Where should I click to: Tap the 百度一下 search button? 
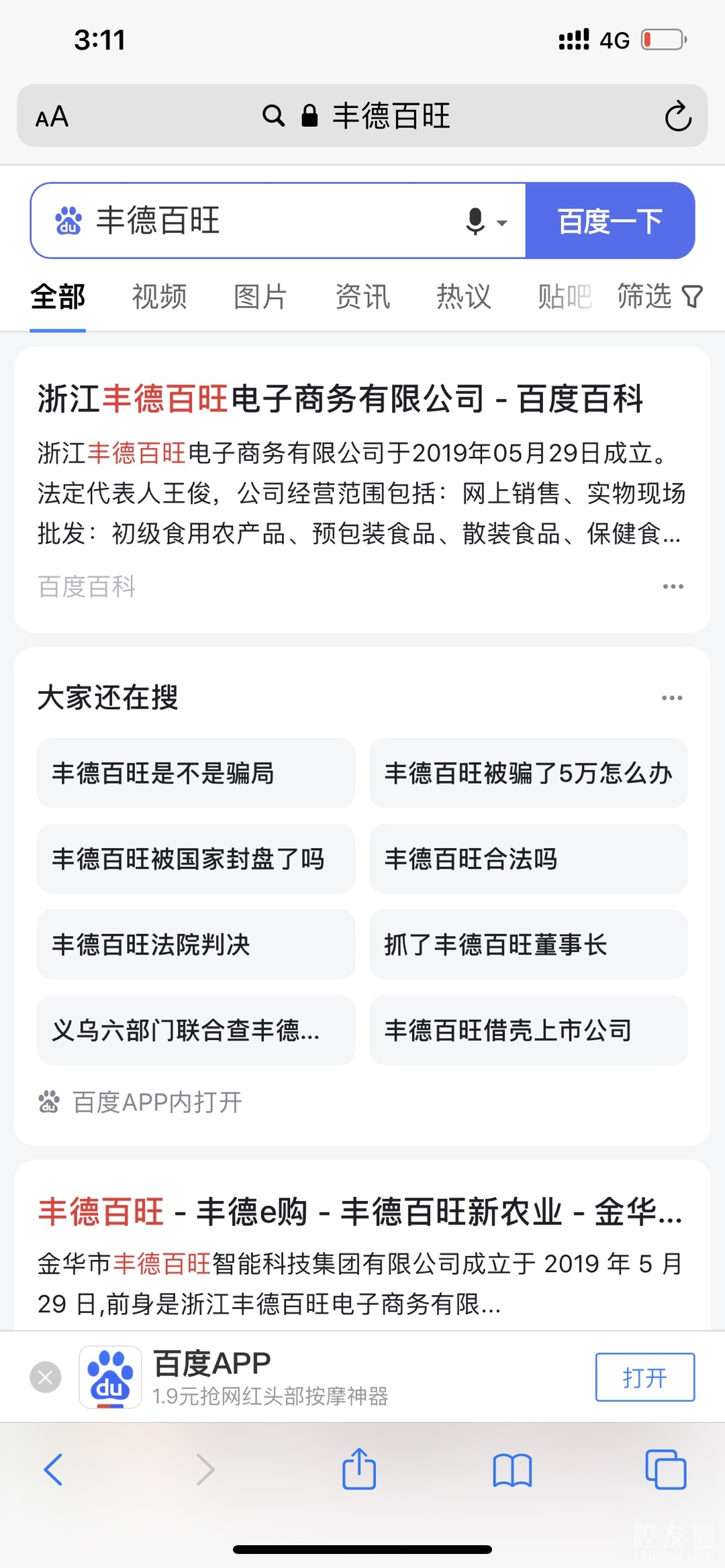(610, 221)
